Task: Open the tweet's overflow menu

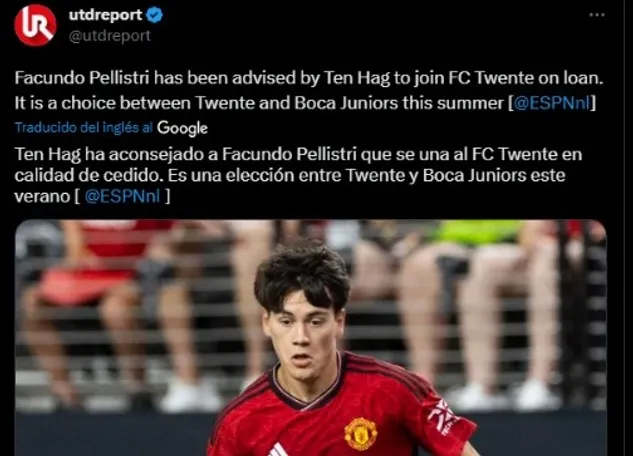Action: tap(596, 16)
